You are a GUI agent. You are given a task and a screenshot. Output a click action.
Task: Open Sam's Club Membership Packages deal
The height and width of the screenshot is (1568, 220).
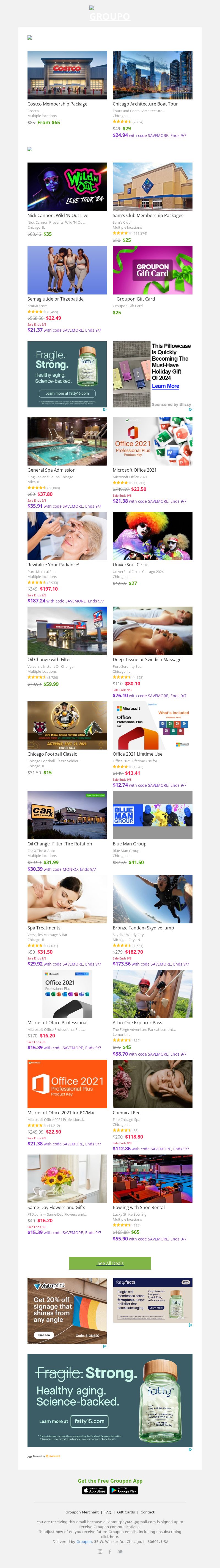[152, 186]
